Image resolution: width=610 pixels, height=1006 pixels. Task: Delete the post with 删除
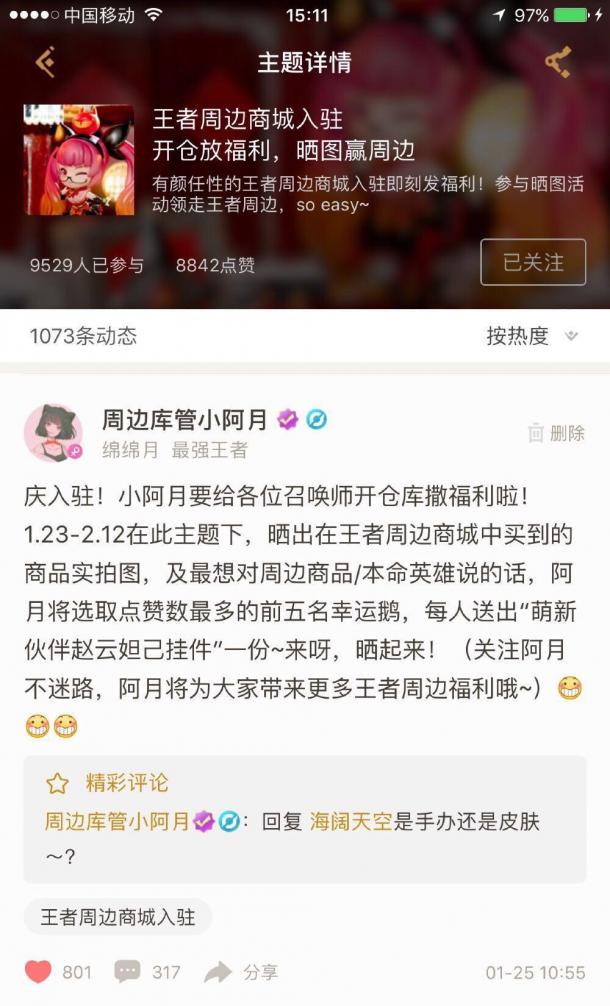556,433
